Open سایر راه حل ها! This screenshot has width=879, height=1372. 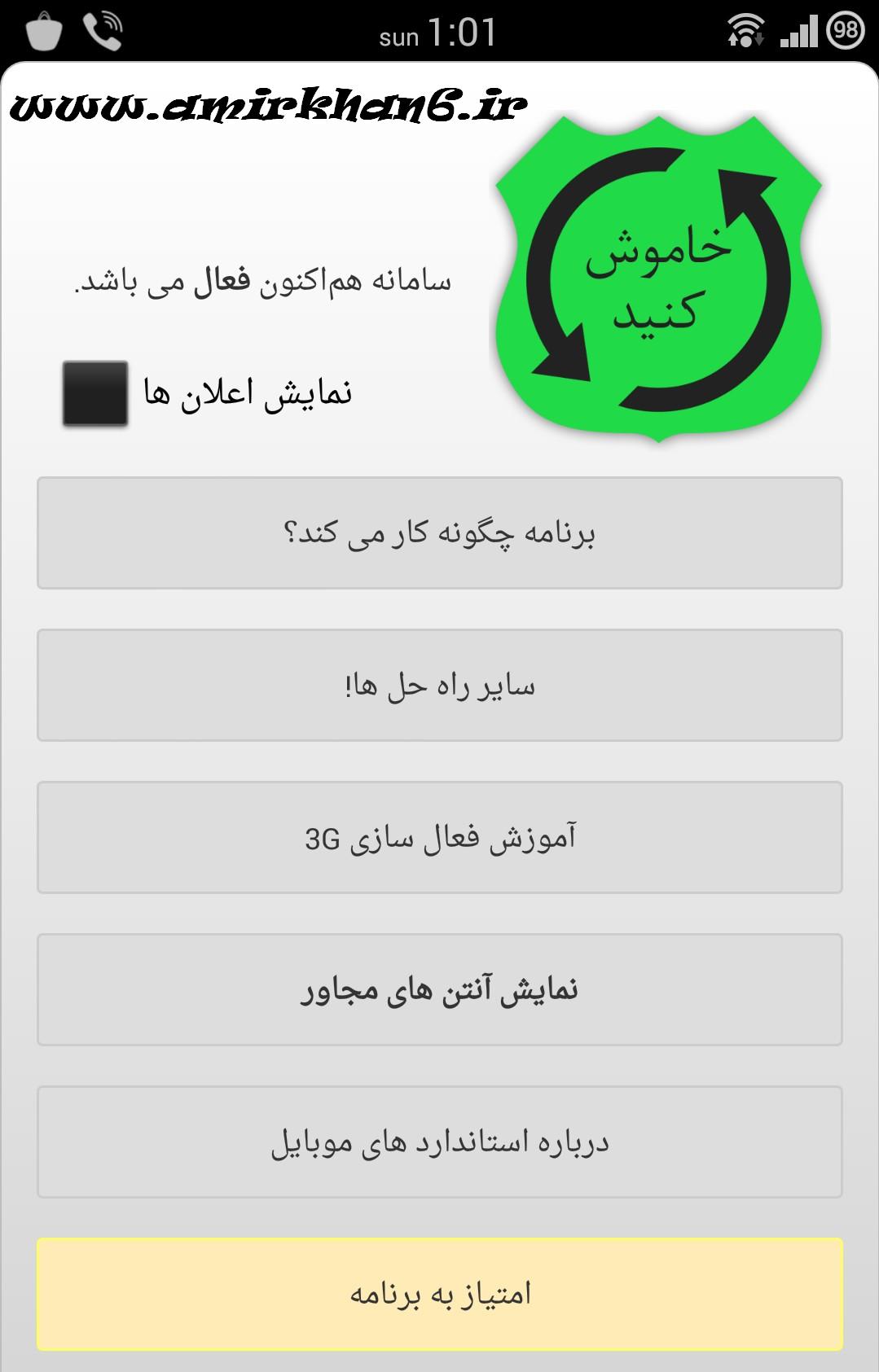[x=439, y=685]
